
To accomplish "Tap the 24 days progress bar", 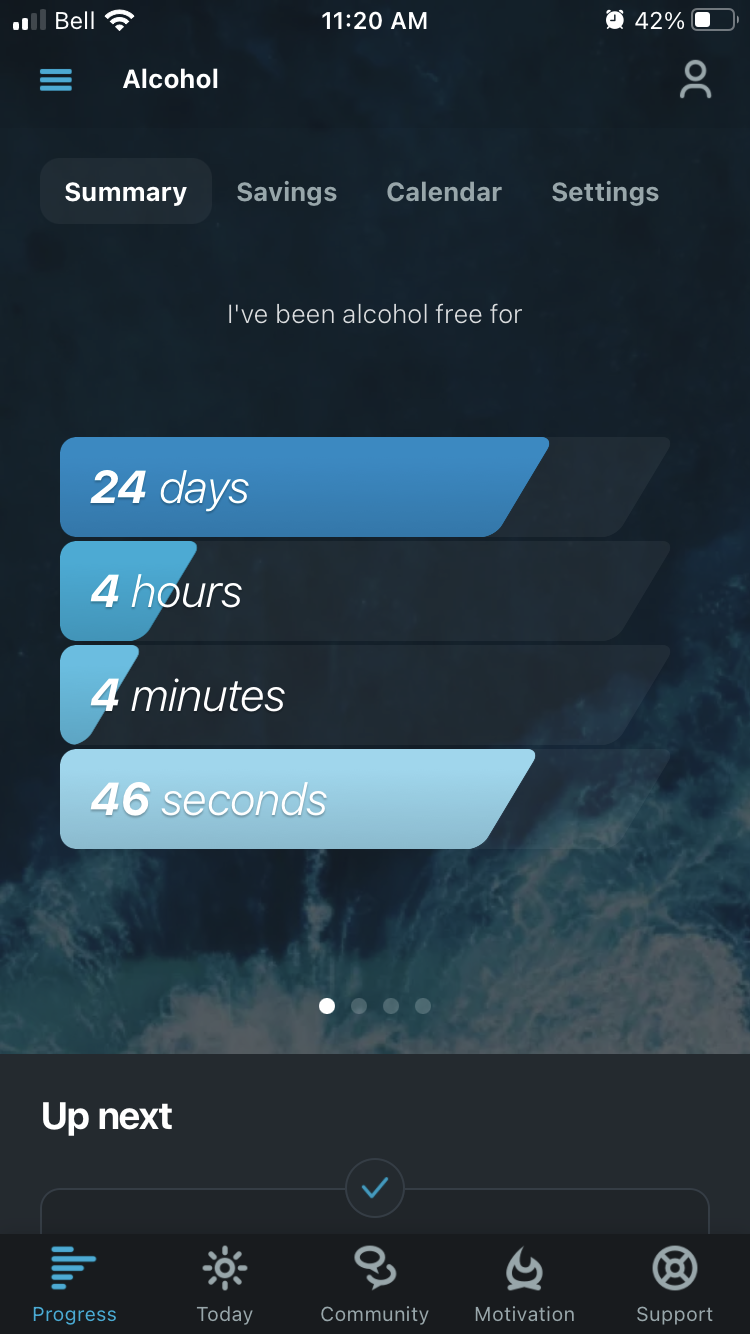I will [x=300, y=487].
